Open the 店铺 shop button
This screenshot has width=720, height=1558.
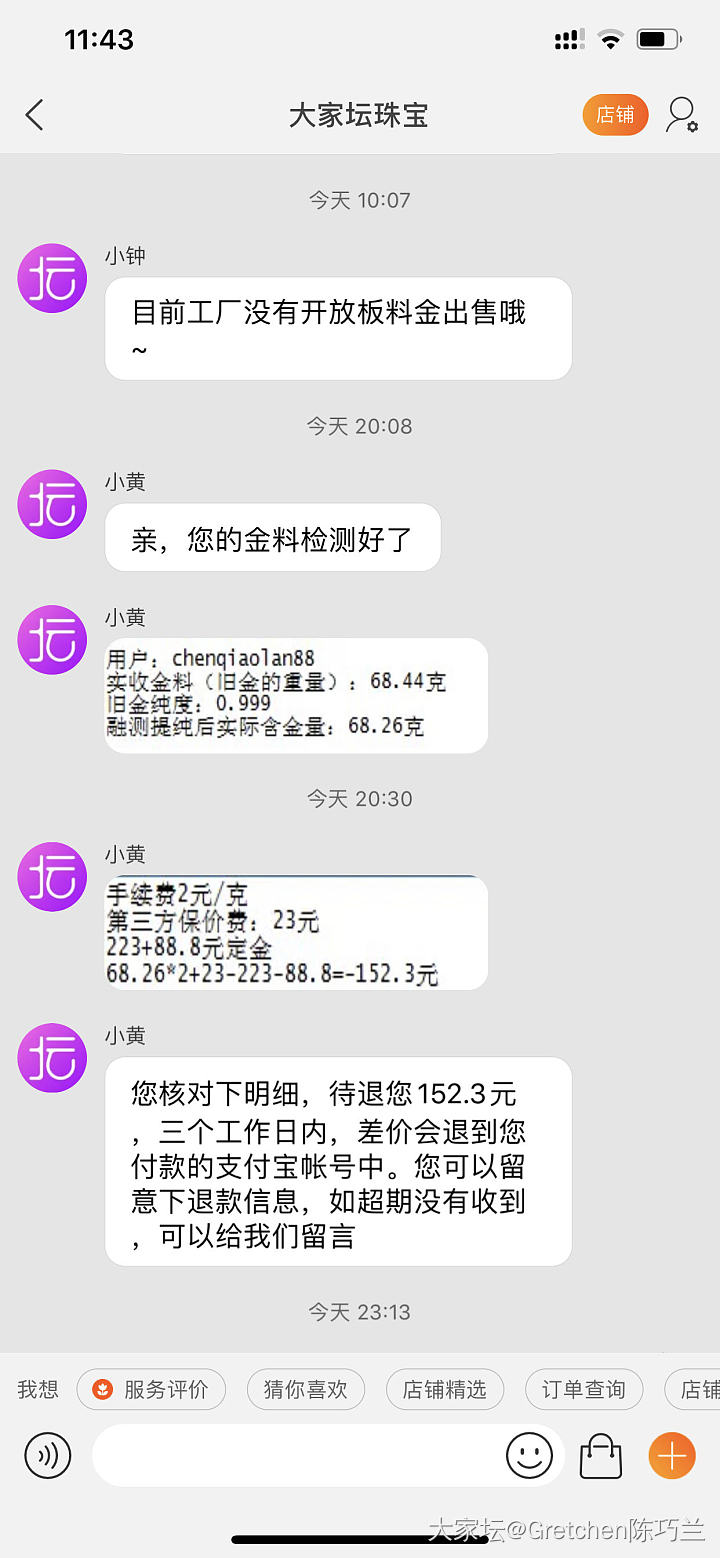click(x=615, y=115)
